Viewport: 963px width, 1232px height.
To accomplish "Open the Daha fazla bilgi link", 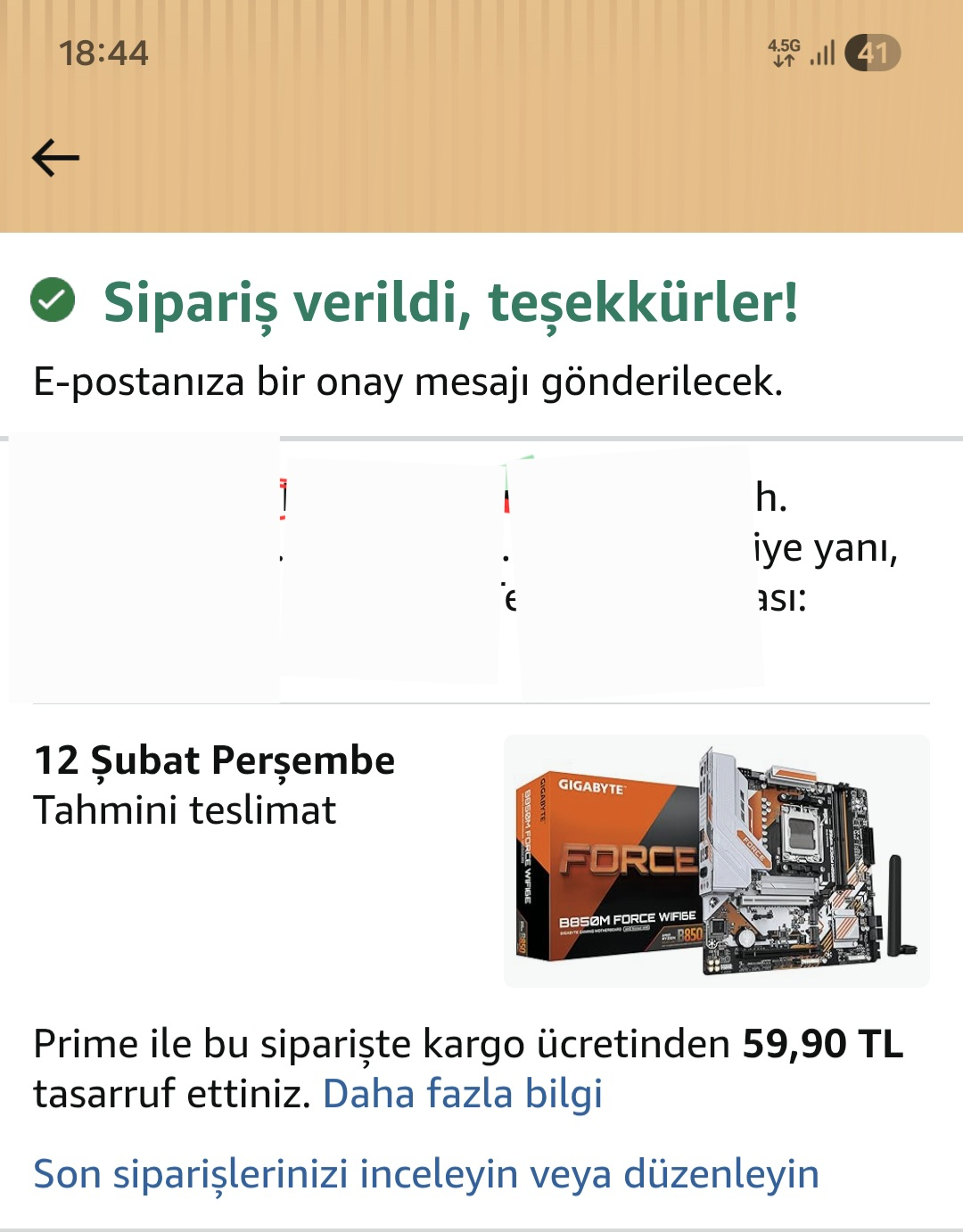I will point(463,1094).
